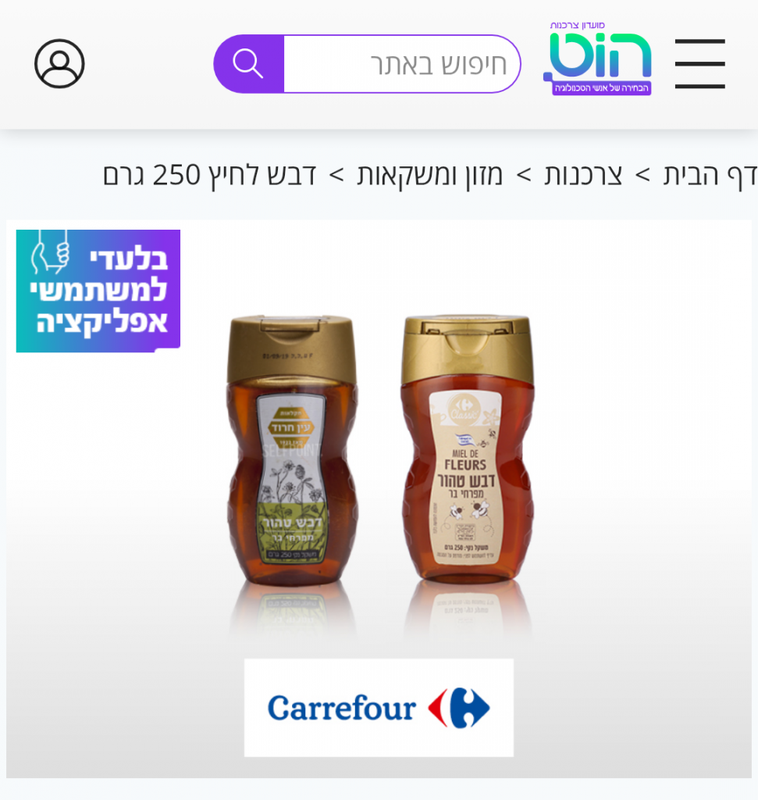
Task: Open the מזון ומשקאות breadcrumb link
Action: pos(430,175)
